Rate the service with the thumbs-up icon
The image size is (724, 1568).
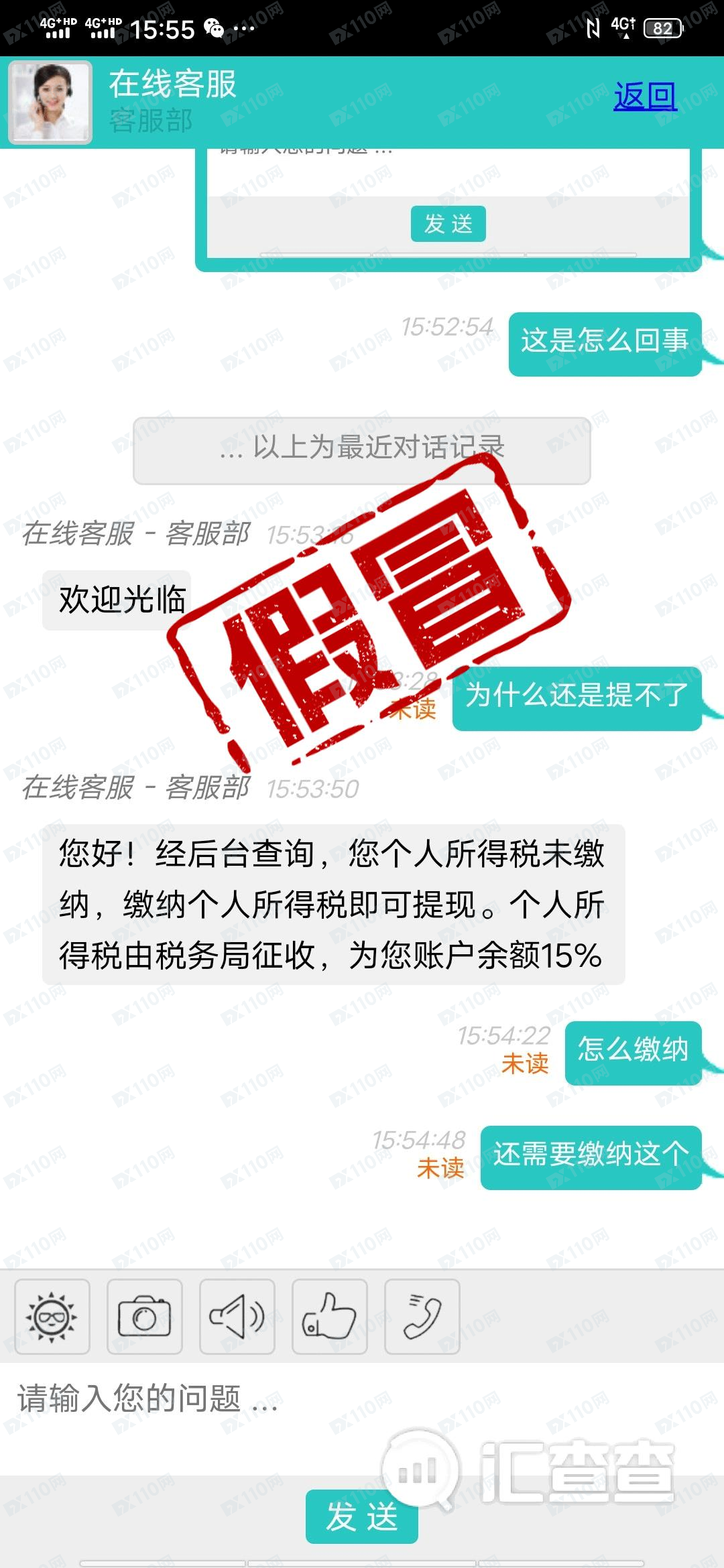coord(330,1317)
